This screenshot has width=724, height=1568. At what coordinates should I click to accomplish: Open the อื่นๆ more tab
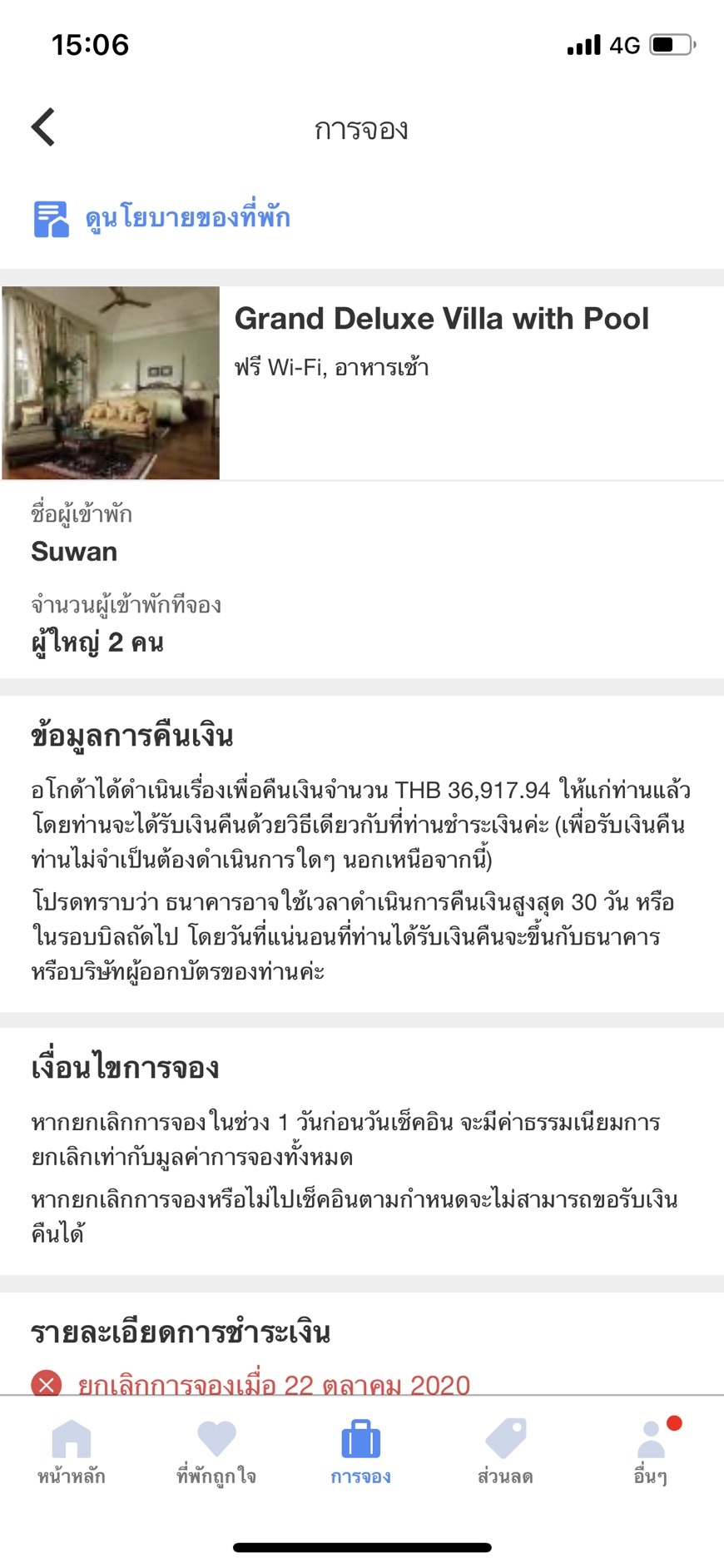click(651, 1452)
